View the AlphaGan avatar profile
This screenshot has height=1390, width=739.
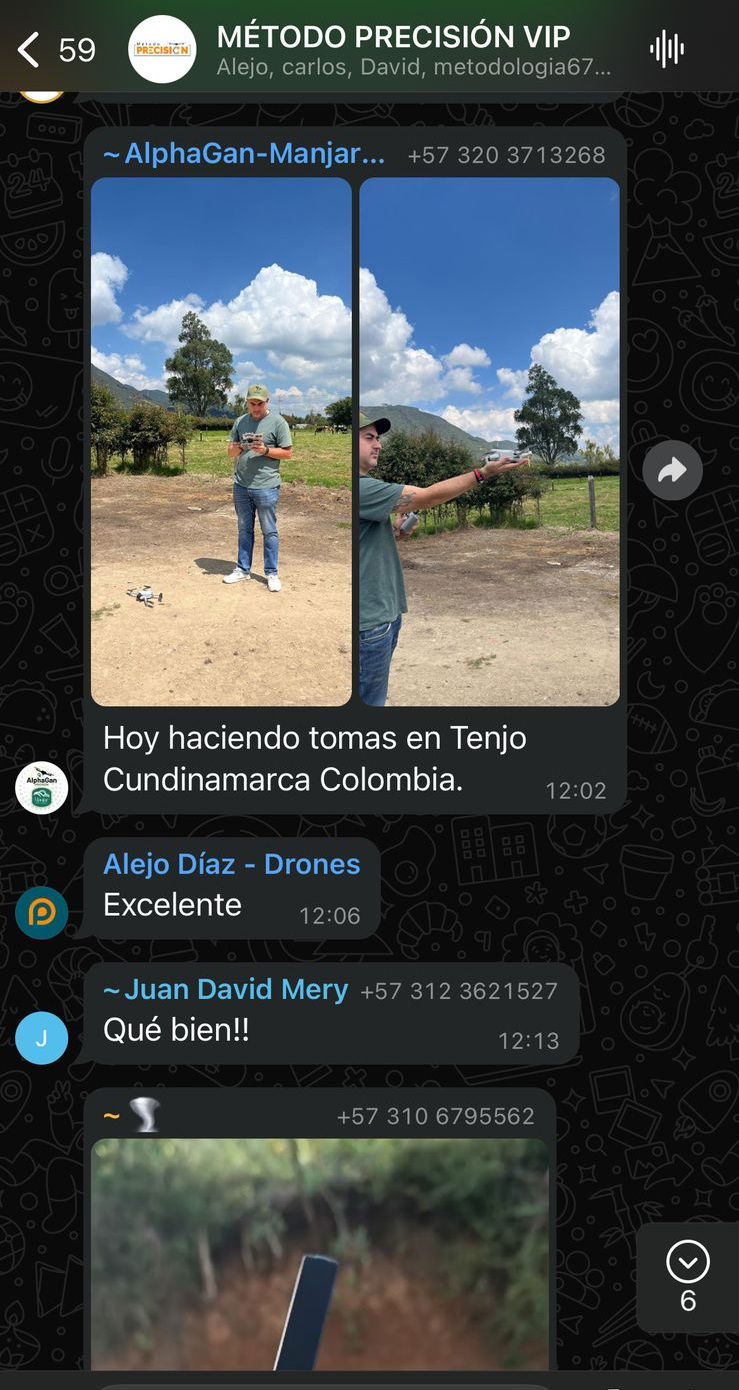41,787
